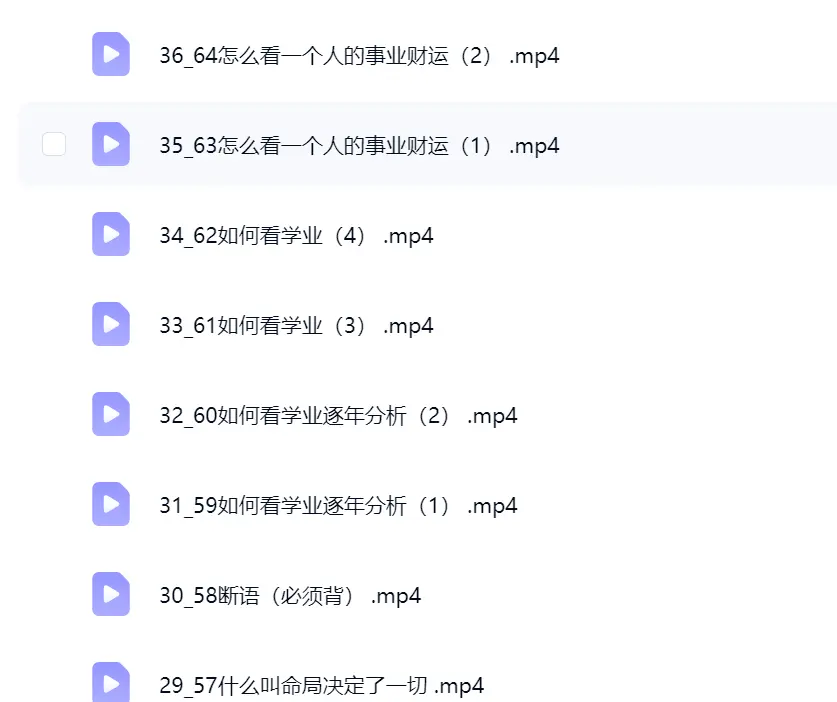
Task: Open 32_60如何看学业逐年分析（2）.mp4
Action: pyautogui.click(x=338, y=415)
